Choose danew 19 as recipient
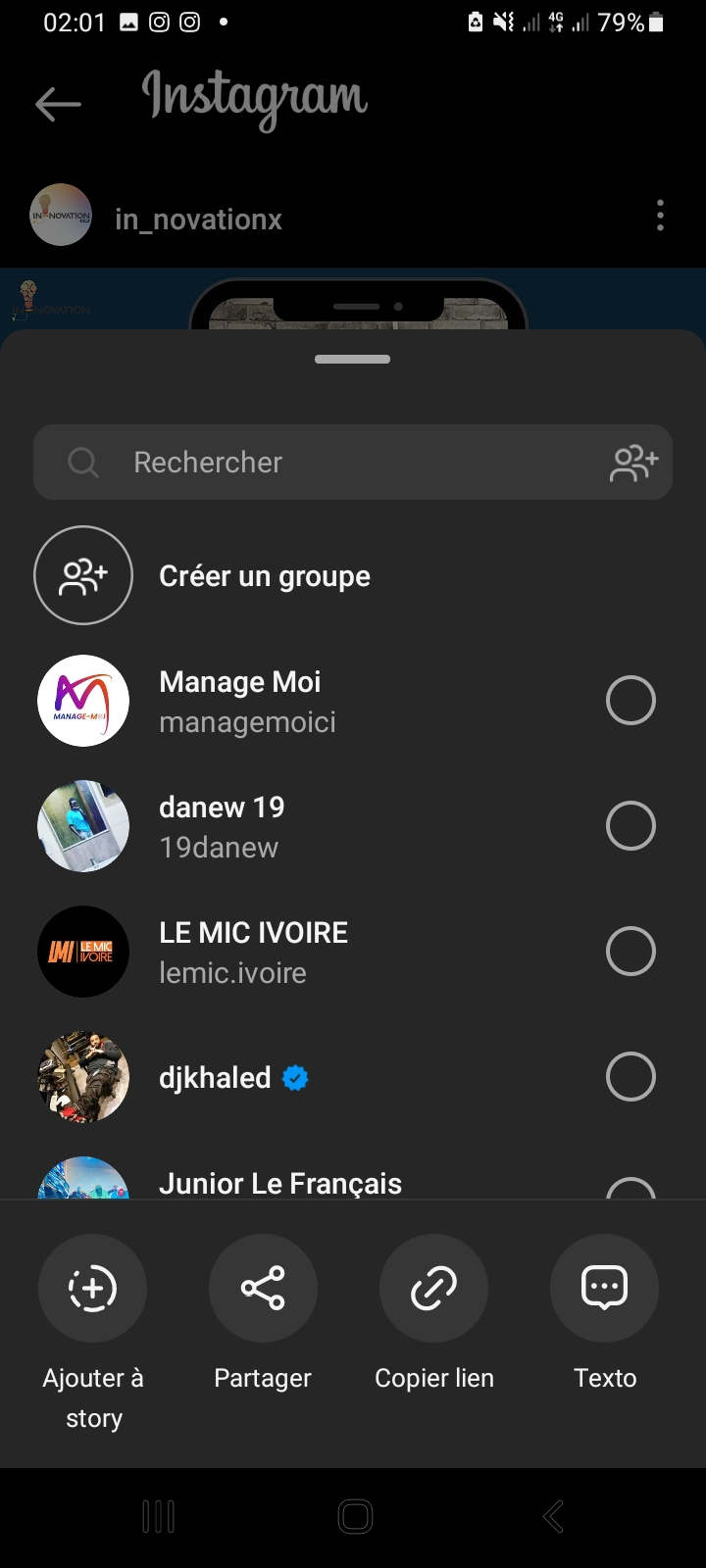 pos(630,826)
